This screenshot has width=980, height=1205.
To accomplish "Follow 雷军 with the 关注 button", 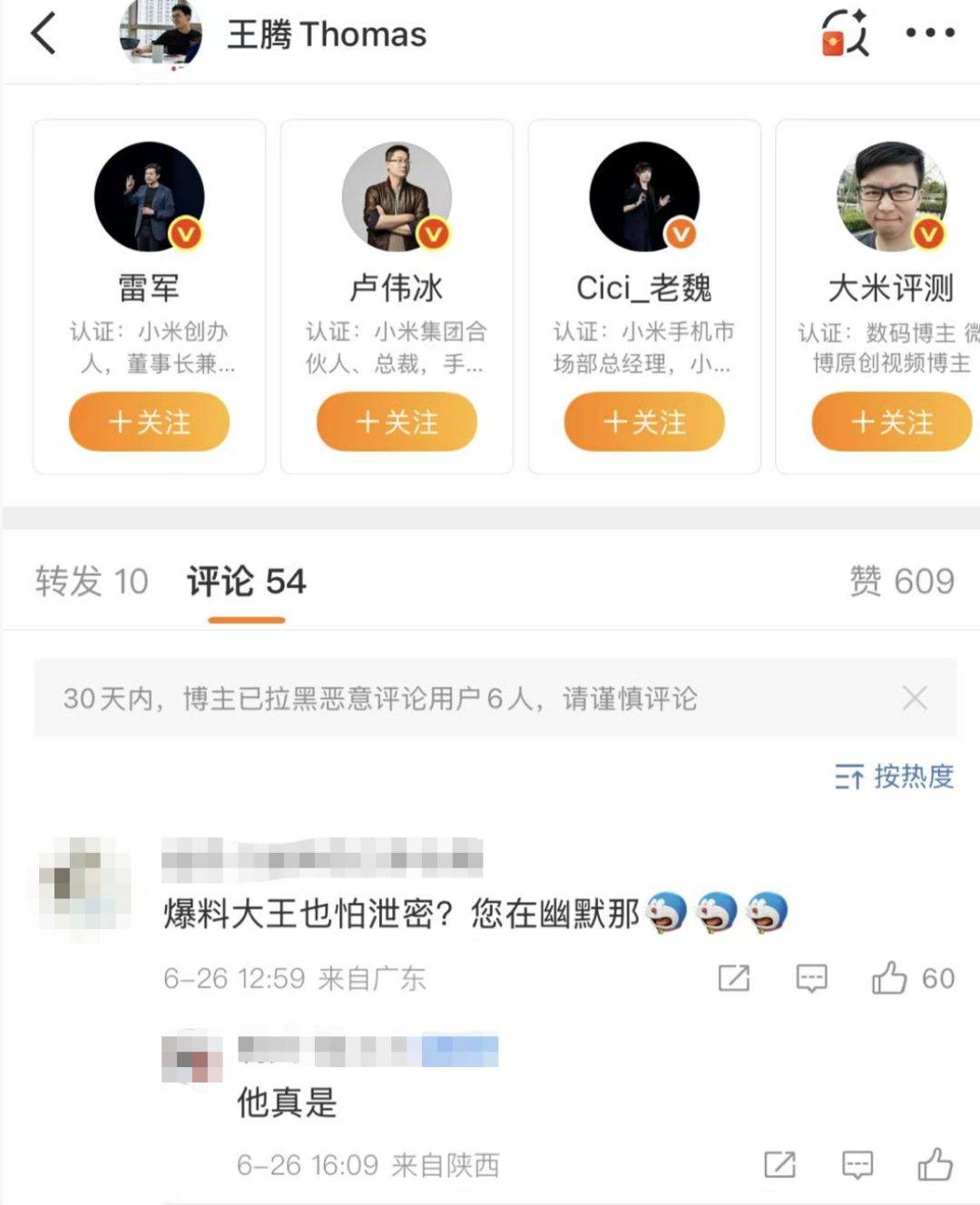I will (148, 422).
